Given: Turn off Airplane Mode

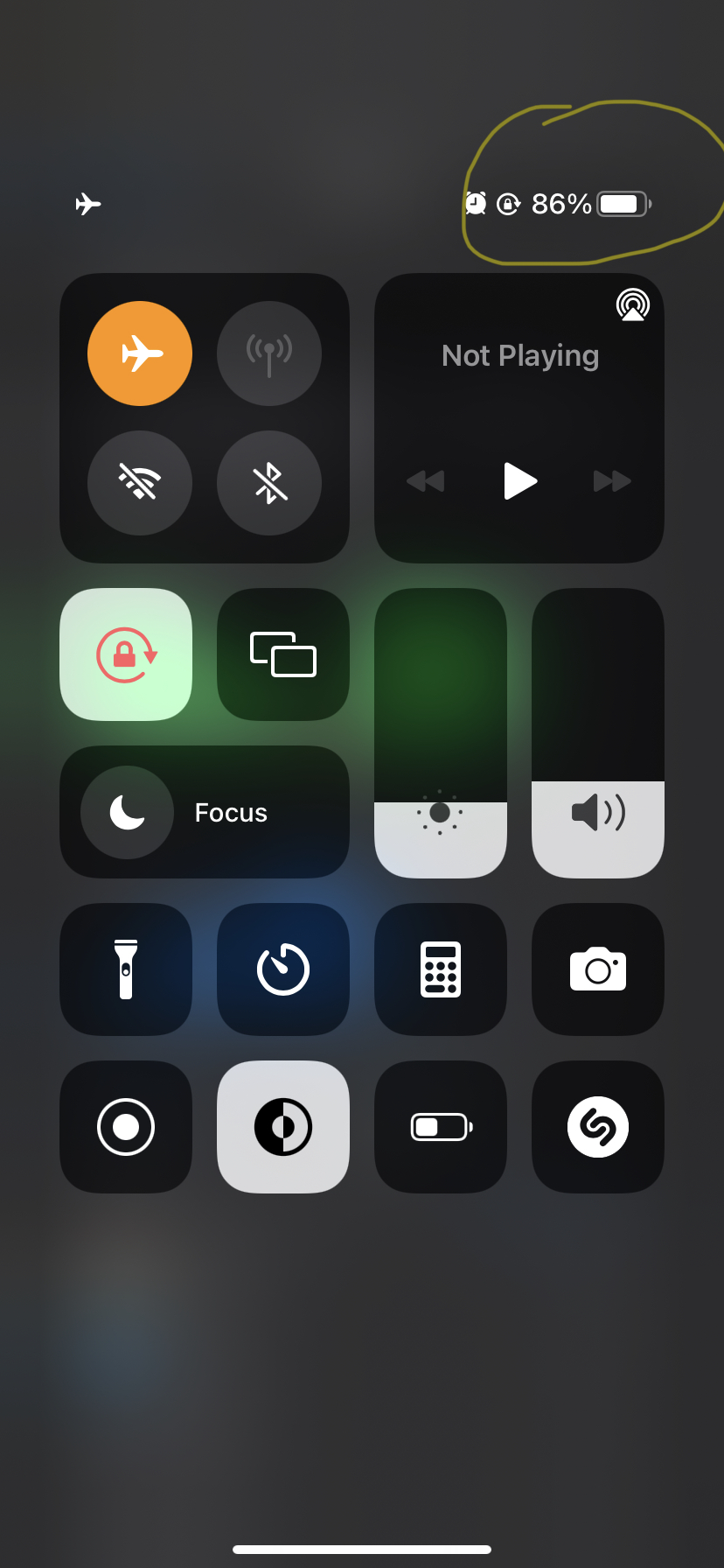Looking at the screenshot, I should 140,353.
